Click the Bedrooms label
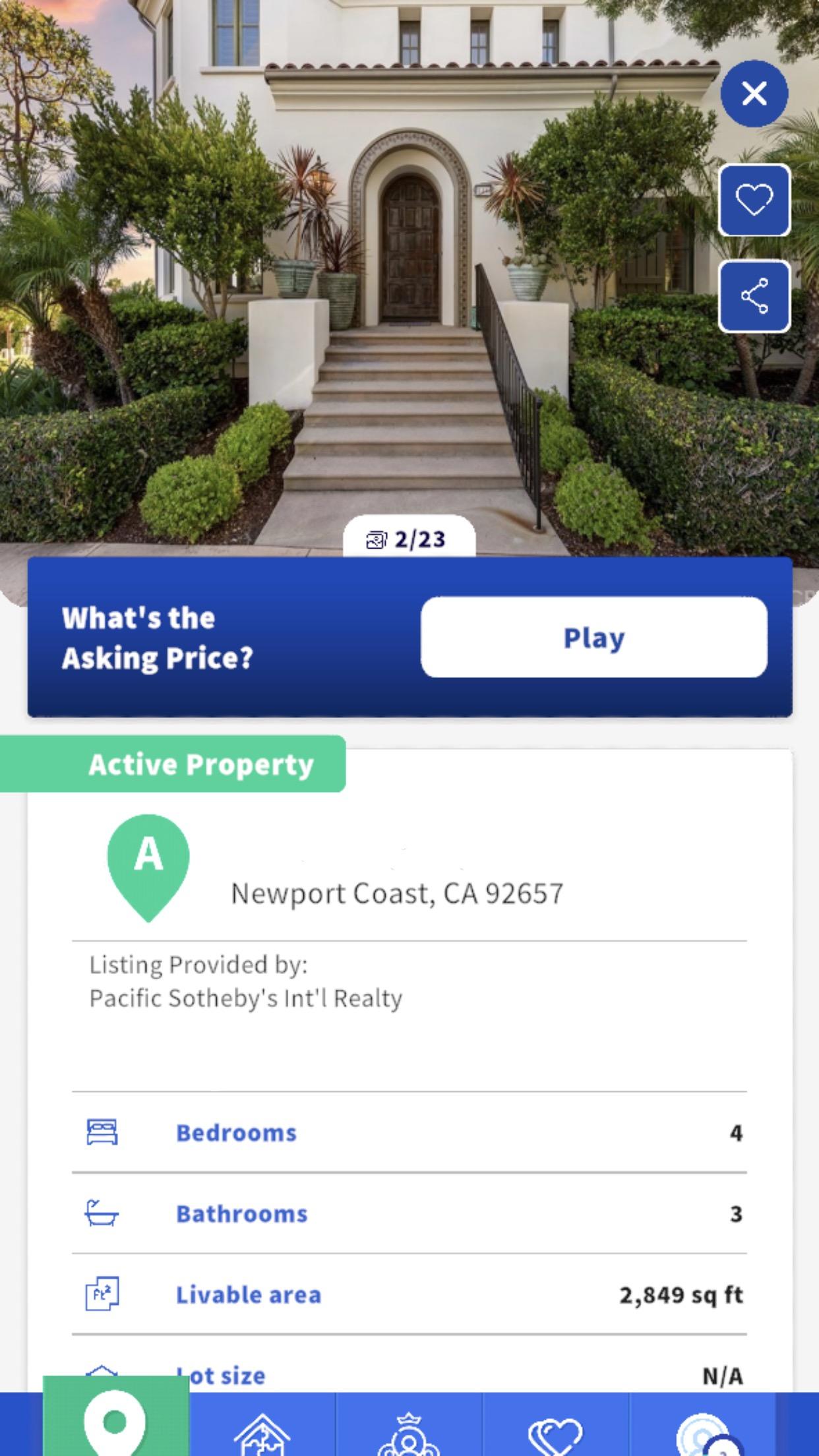 pos(235,1132)
